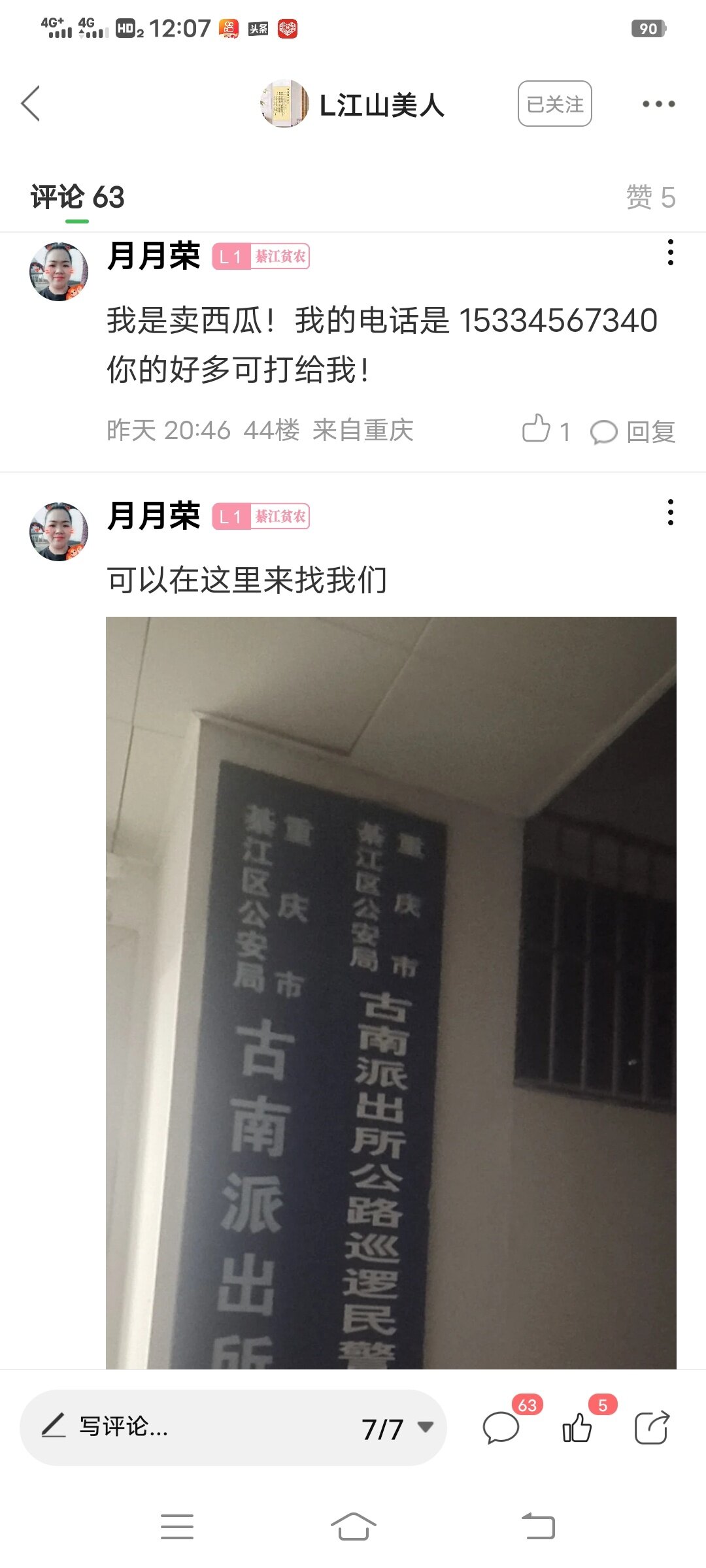Like the post with bottom thumbs-up
This screenshot has height=1568, width=706.
coord(577,1427)
